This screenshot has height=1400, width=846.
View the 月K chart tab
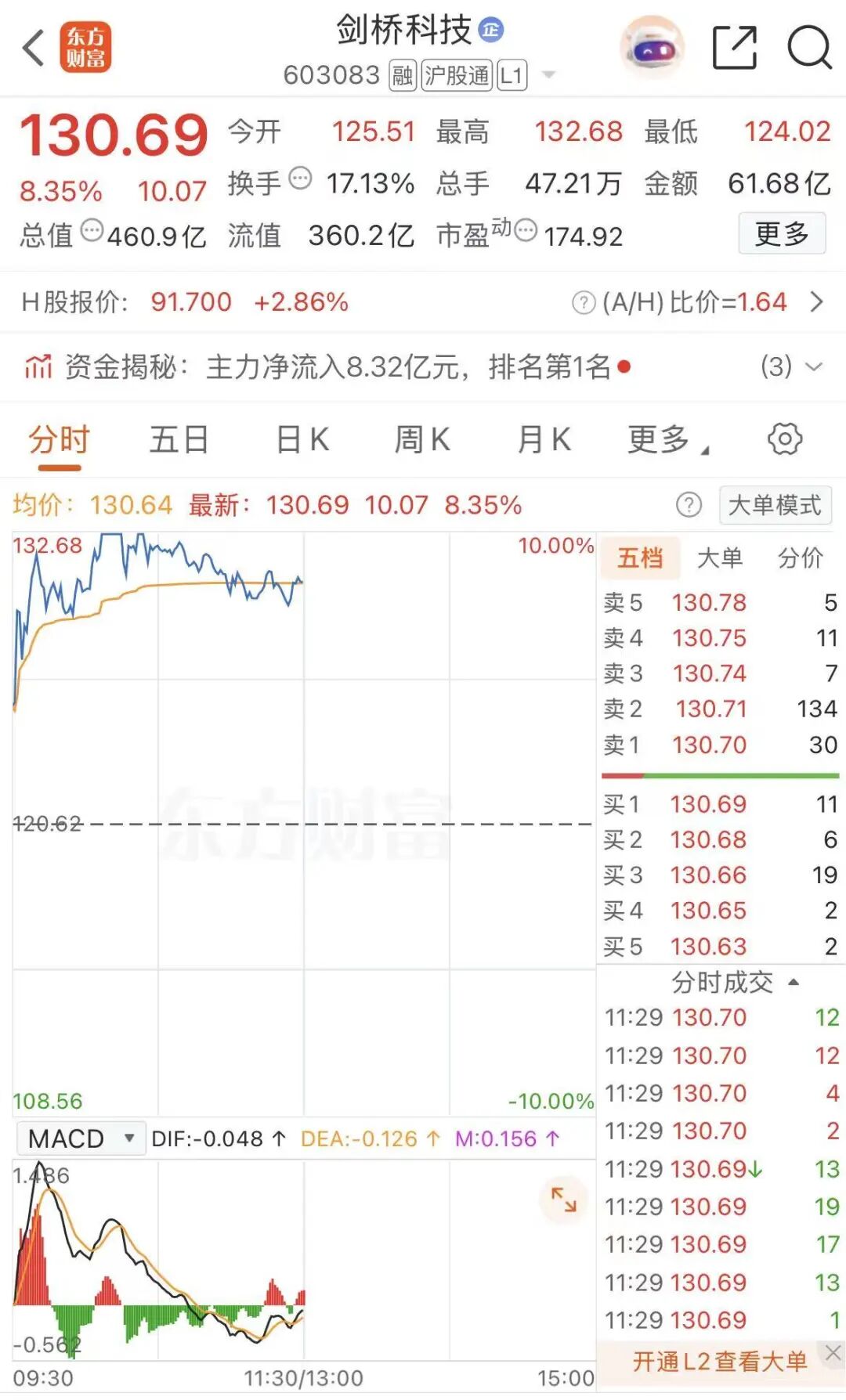click(544, 440)
